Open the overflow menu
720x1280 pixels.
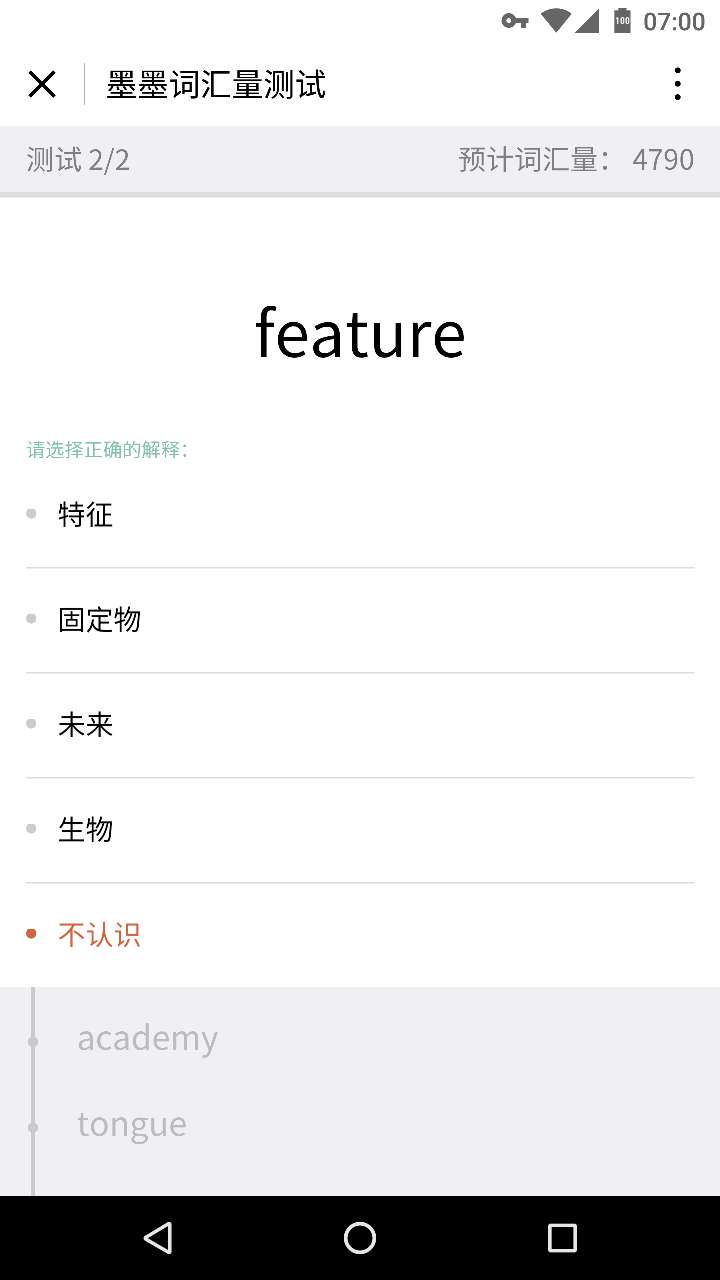(677, 85)
